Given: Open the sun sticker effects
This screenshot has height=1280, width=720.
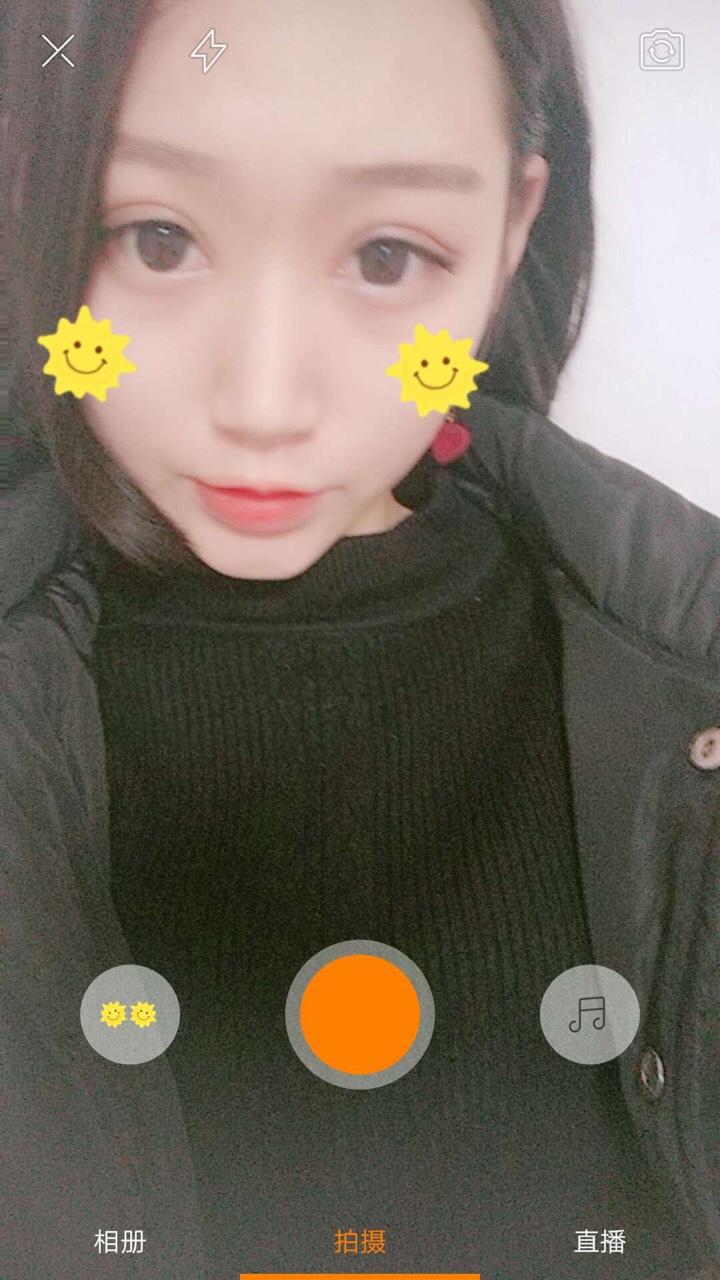Looking at the screenshot, I should [x=130, y=1014].
